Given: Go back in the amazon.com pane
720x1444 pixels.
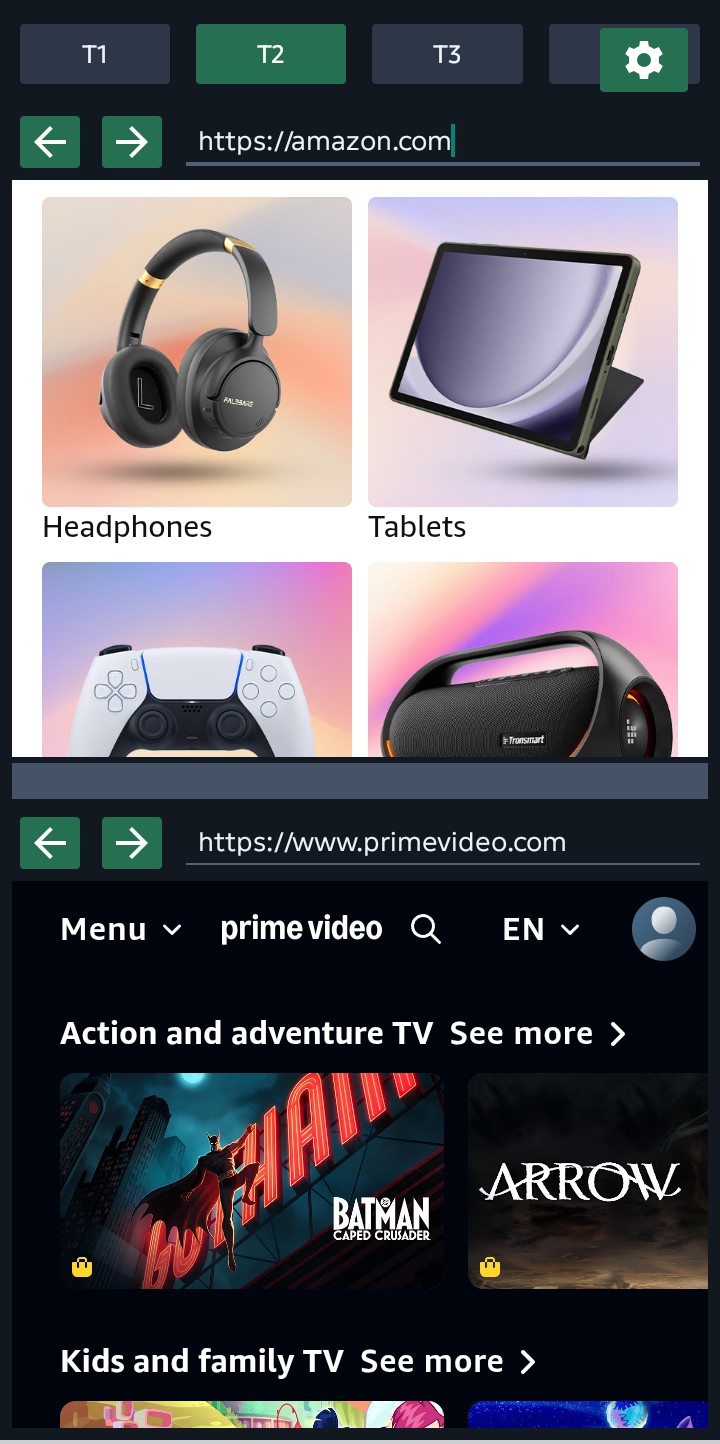Looking at the screenshot, I should (50, 142).
